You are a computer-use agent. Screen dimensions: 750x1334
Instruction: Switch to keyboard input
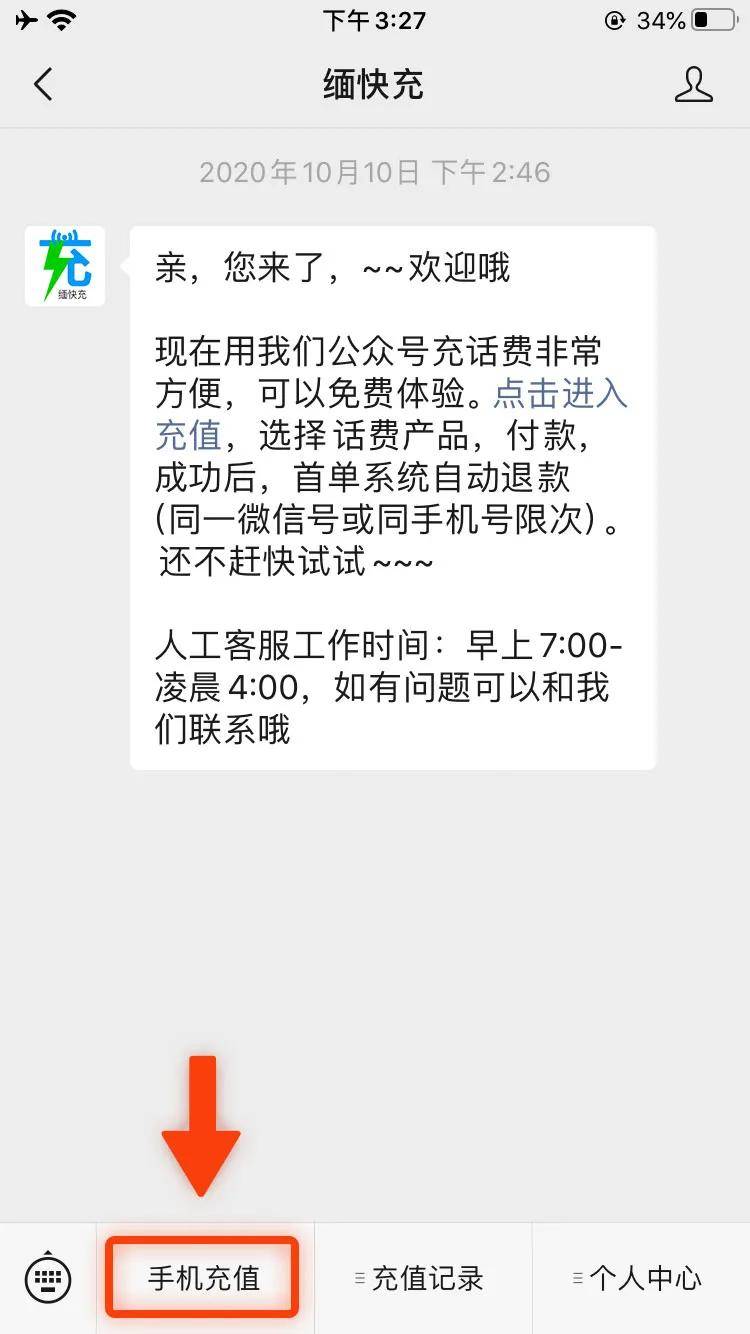[x=48, y=1278]
